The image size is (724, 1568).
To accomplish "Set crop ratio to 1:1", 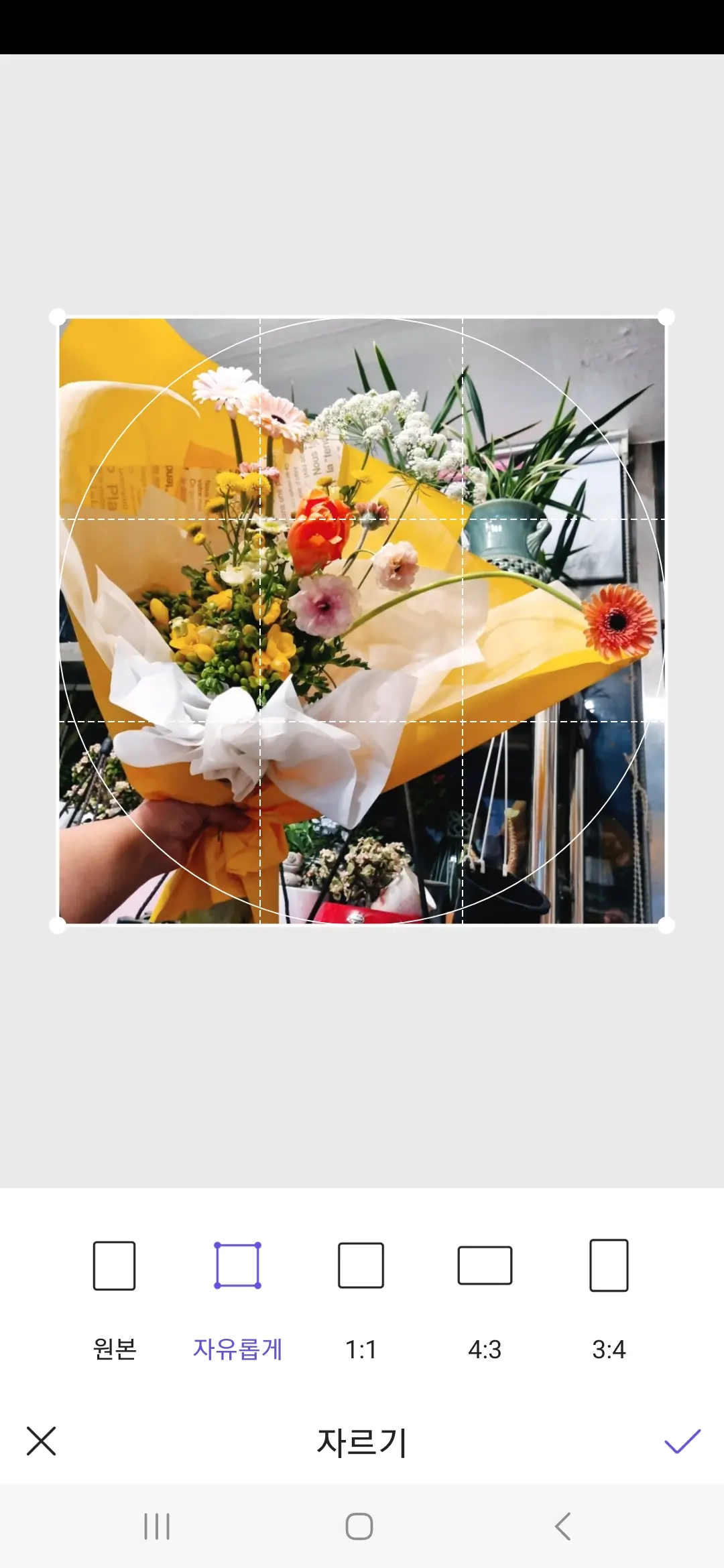I will 361,1297.
